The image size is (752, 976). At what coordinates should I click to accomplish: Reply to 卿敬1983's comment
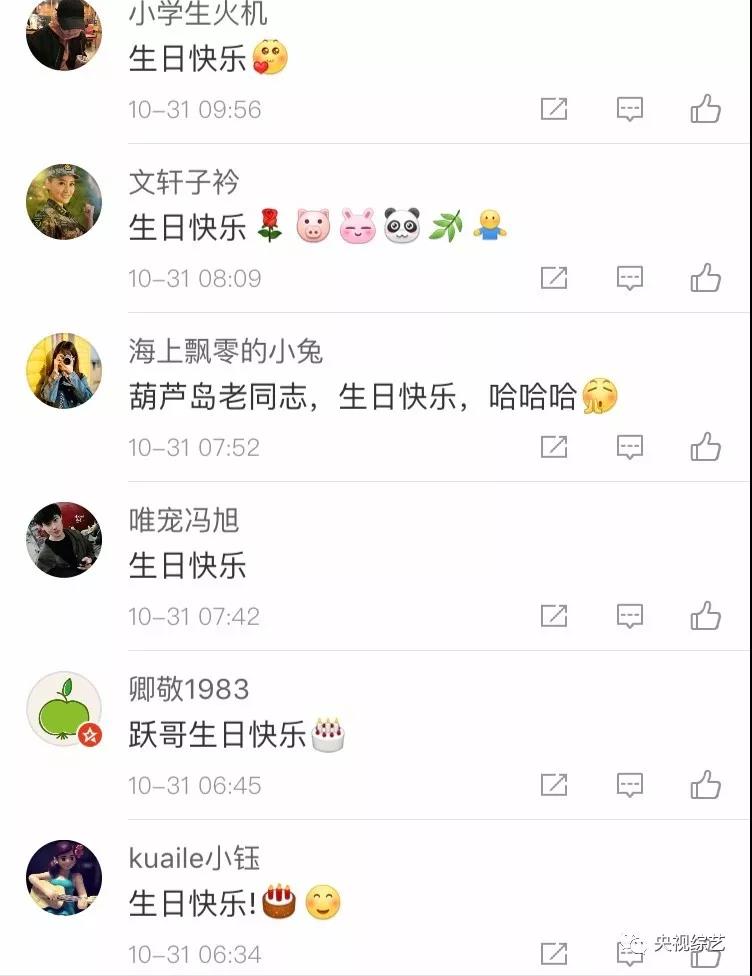(629, 785)
